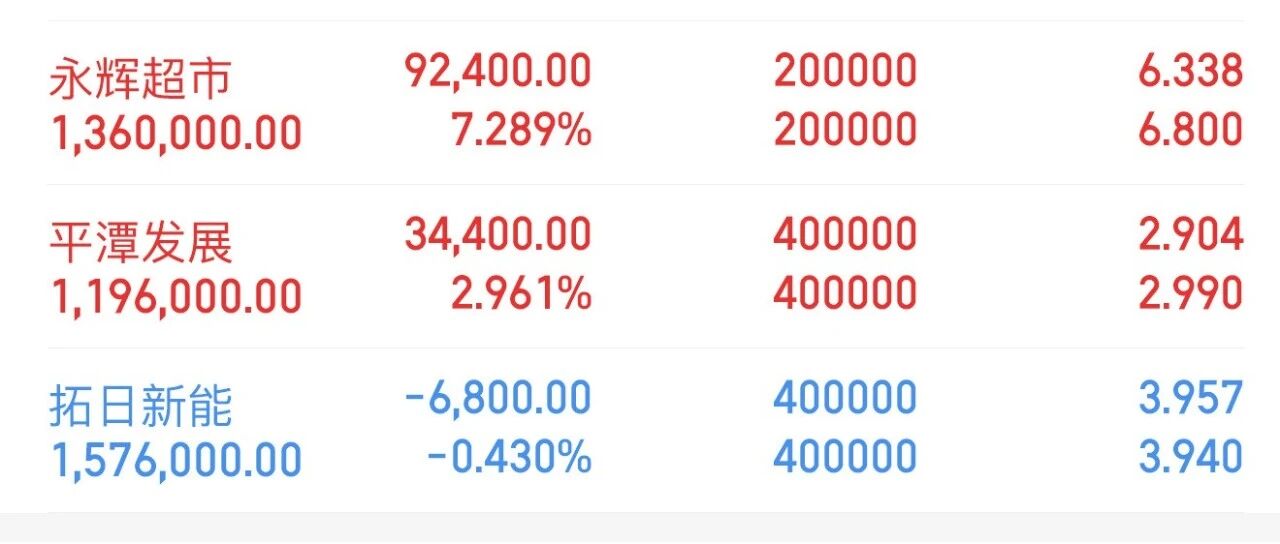The height and width of the screenshot is (544, 1280).
Task: Open the 平潭发展 holding row
Action: tap(640, 266)
